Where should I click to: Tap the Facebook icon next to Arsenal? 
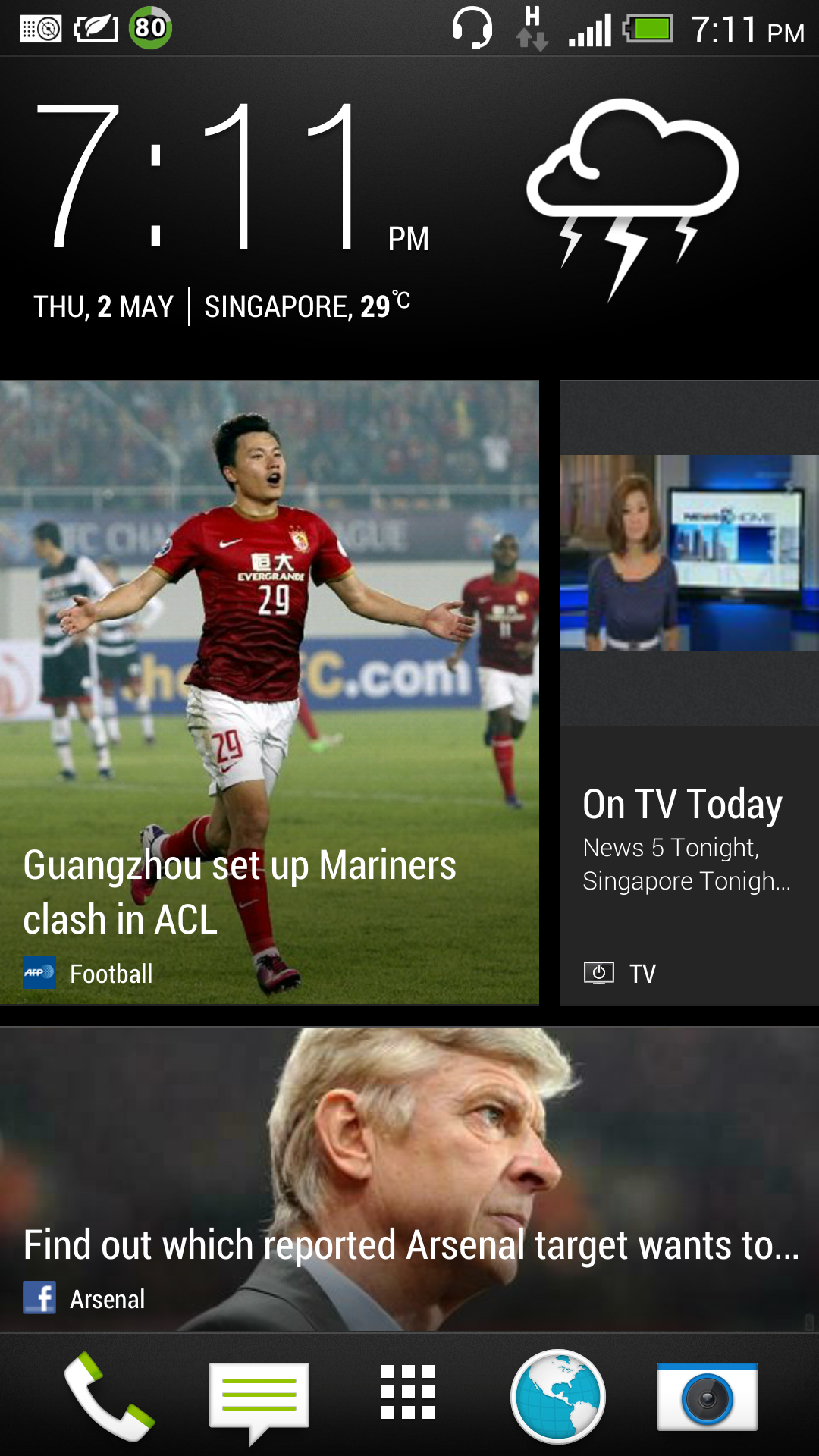point(39,1298)
